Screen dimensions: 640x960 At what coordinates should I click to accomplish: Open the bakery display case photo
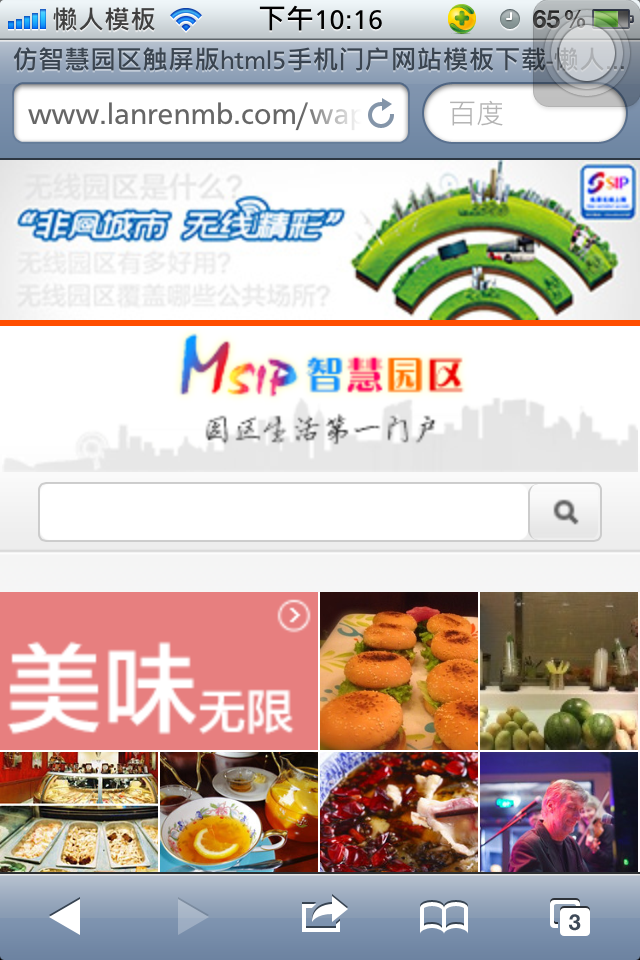pyautogui.click(x=79, y=812)
